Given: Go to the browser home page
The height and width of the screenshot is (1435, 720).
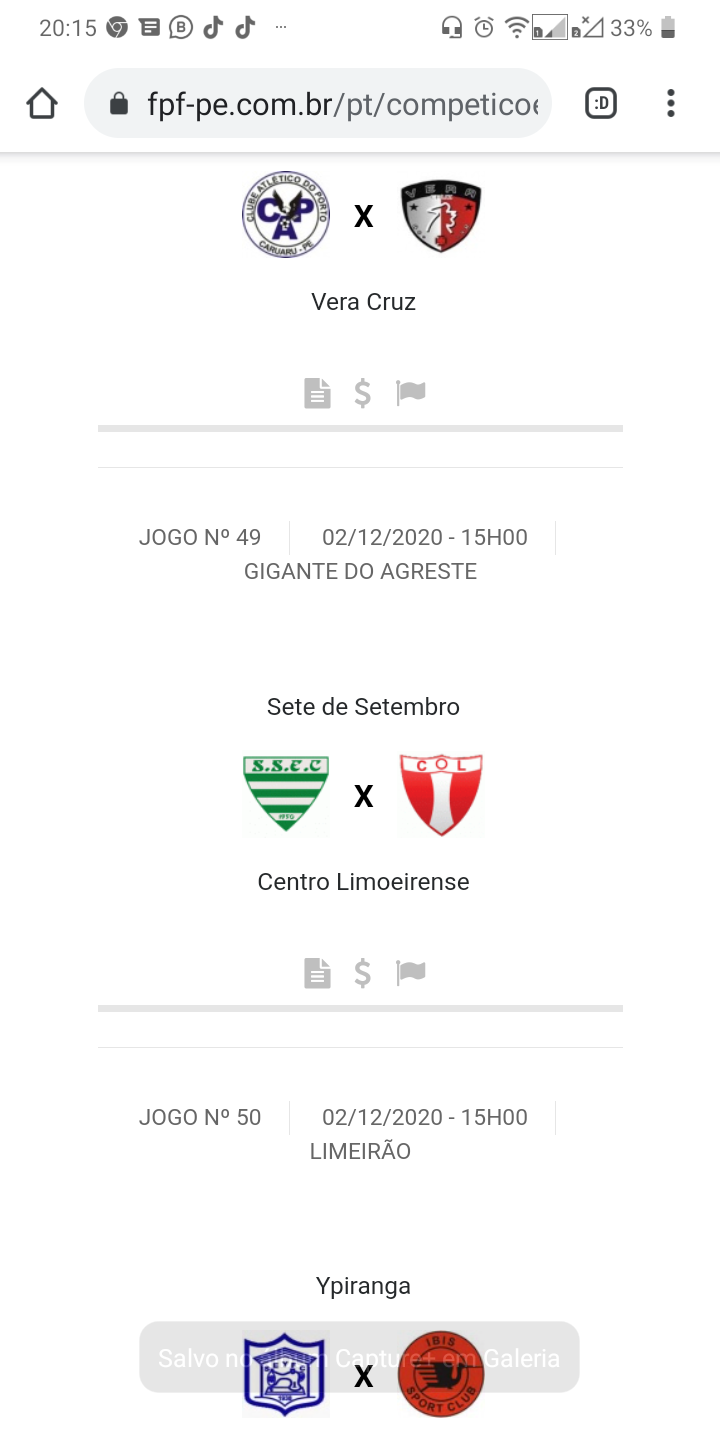Looking at the screenshot, I should click(42, 103).
